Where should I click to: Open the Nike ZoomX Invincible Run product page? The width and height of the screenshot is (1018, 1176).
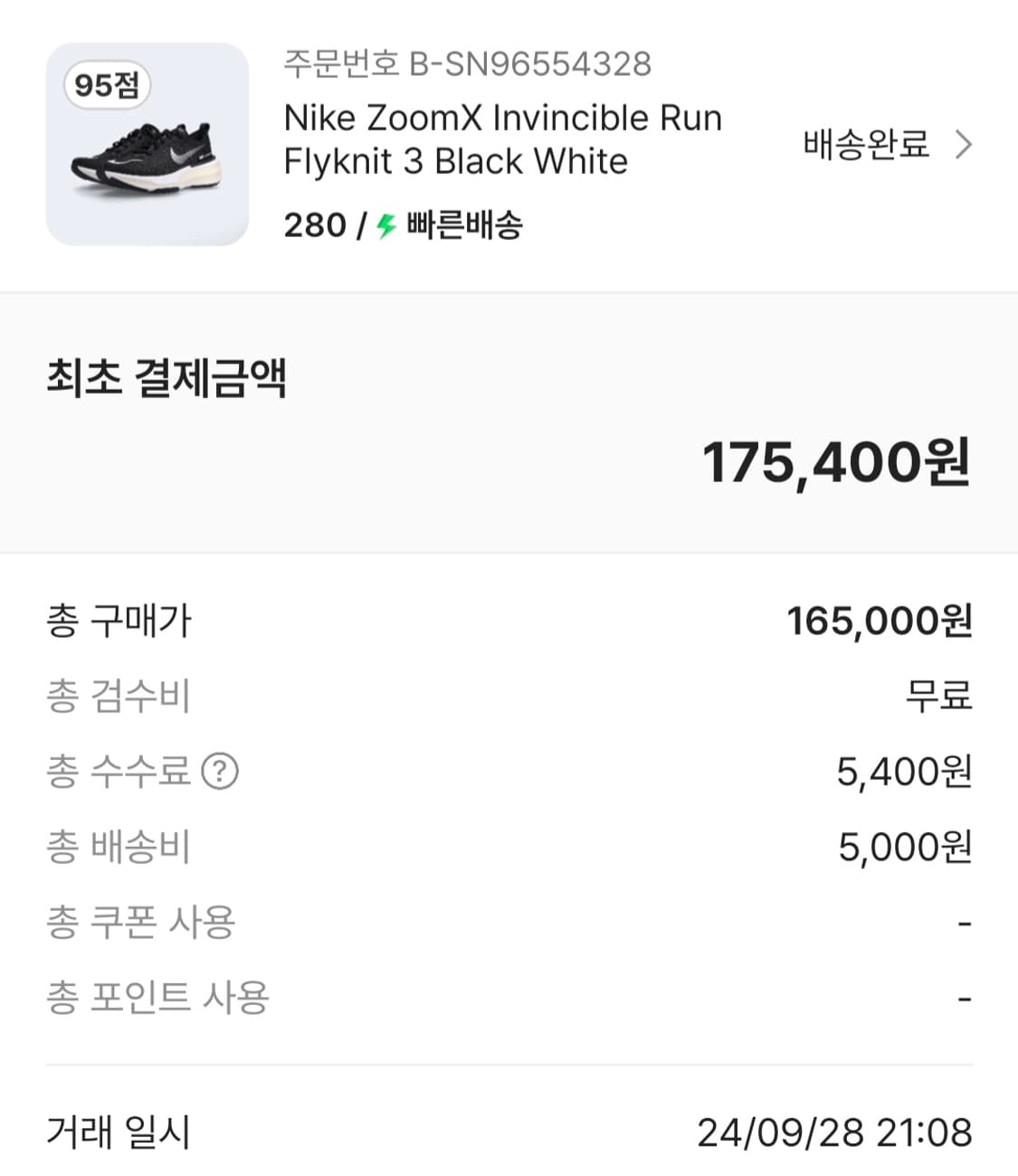coord(502,138)
